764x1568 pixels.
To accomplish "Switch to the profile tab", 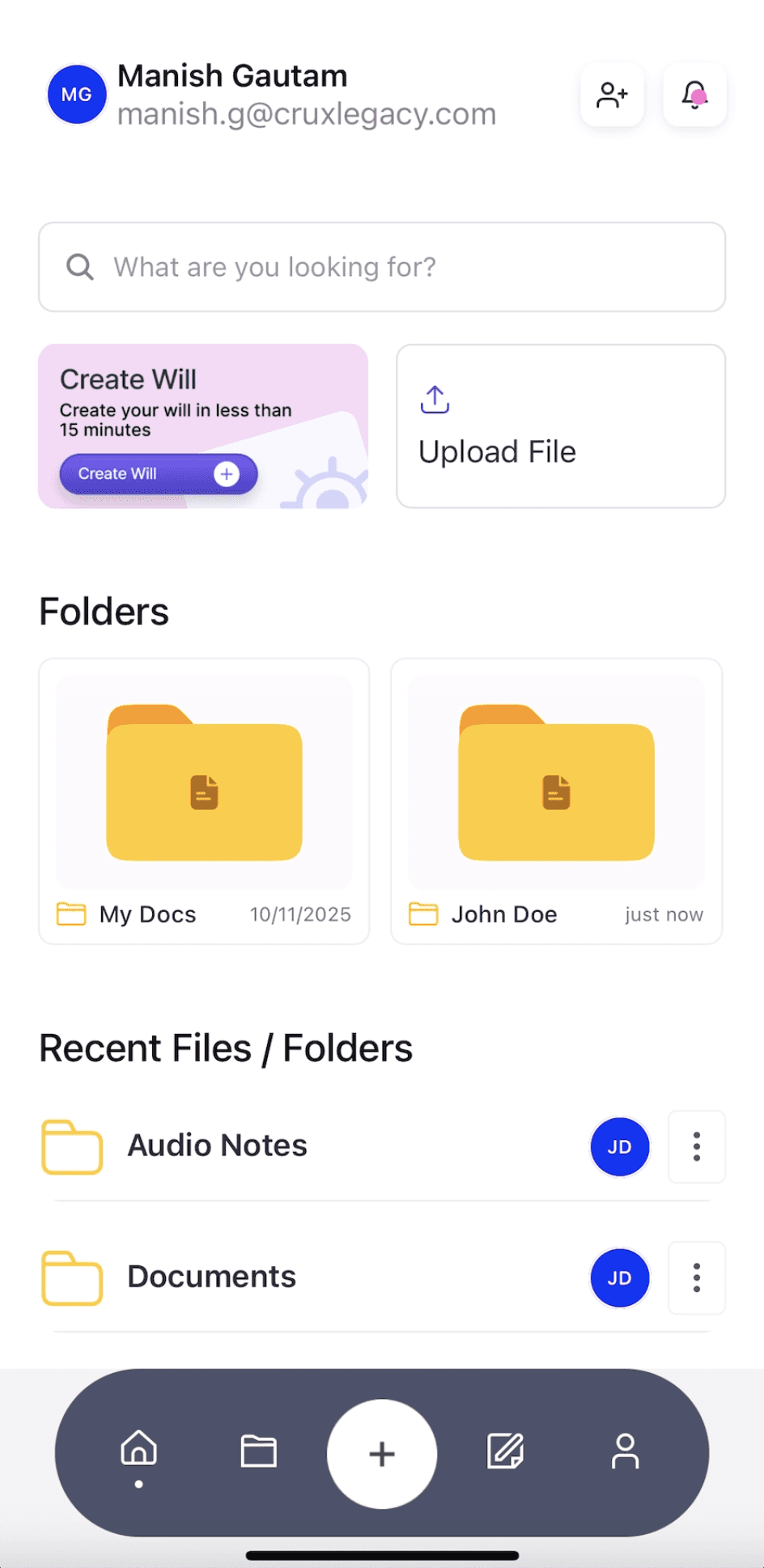I will 625,1451.
